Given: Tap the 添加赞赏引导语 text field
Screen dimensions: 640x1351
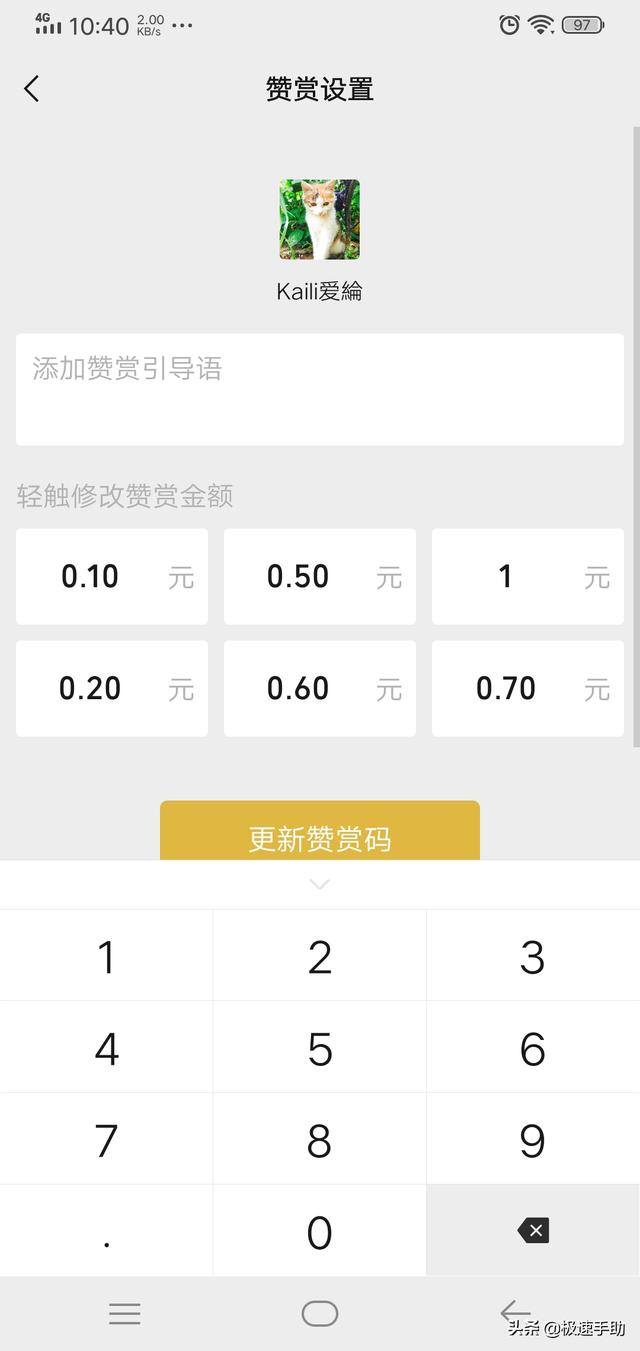Looking at the screenshot, I should pyautogui.click(x=319, y=389).
